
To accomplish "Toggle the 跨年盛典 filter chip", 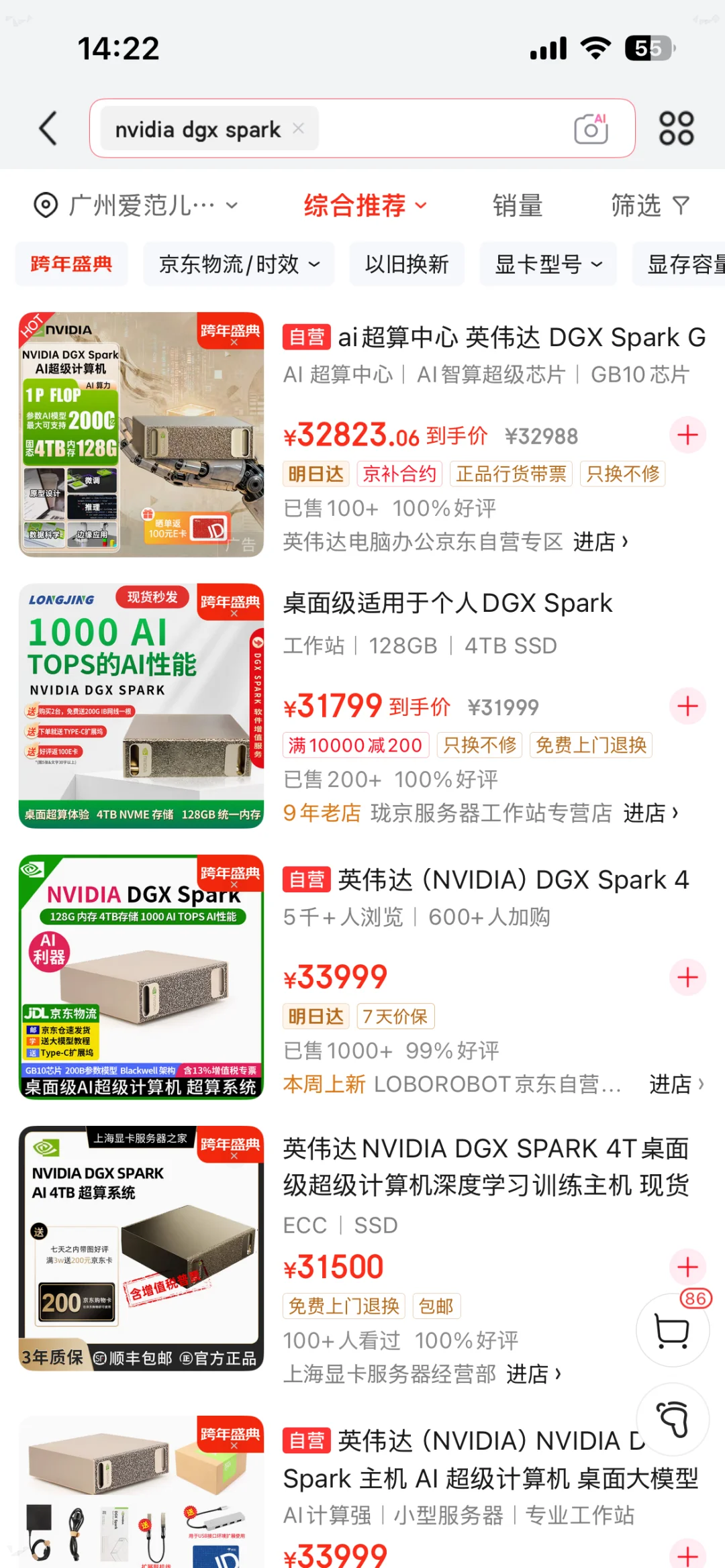I will coord(71,264).
